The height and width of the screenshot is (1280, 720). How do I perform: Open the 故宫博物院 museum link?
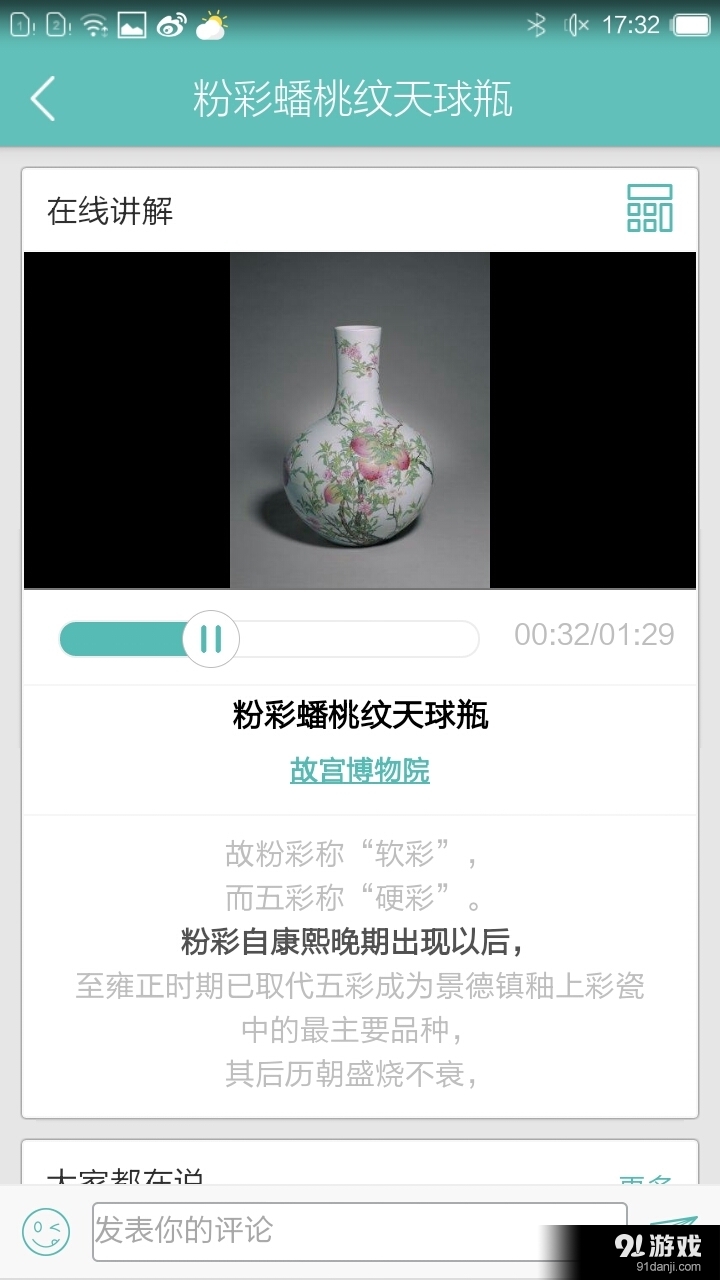(360, 772)
